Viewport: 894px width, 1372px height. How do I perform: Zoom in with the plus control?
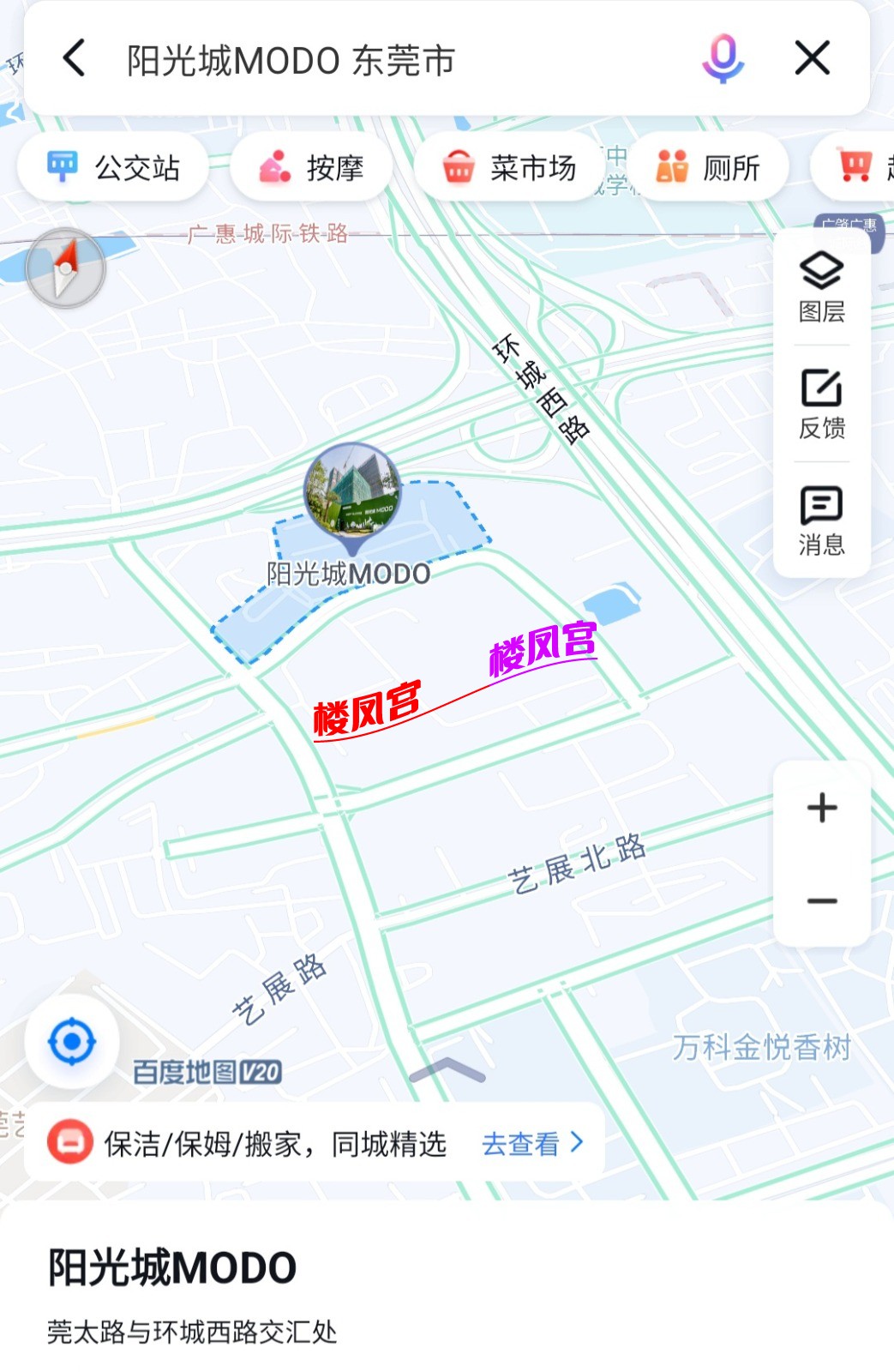pyautogui.click(x=821, y=806)
